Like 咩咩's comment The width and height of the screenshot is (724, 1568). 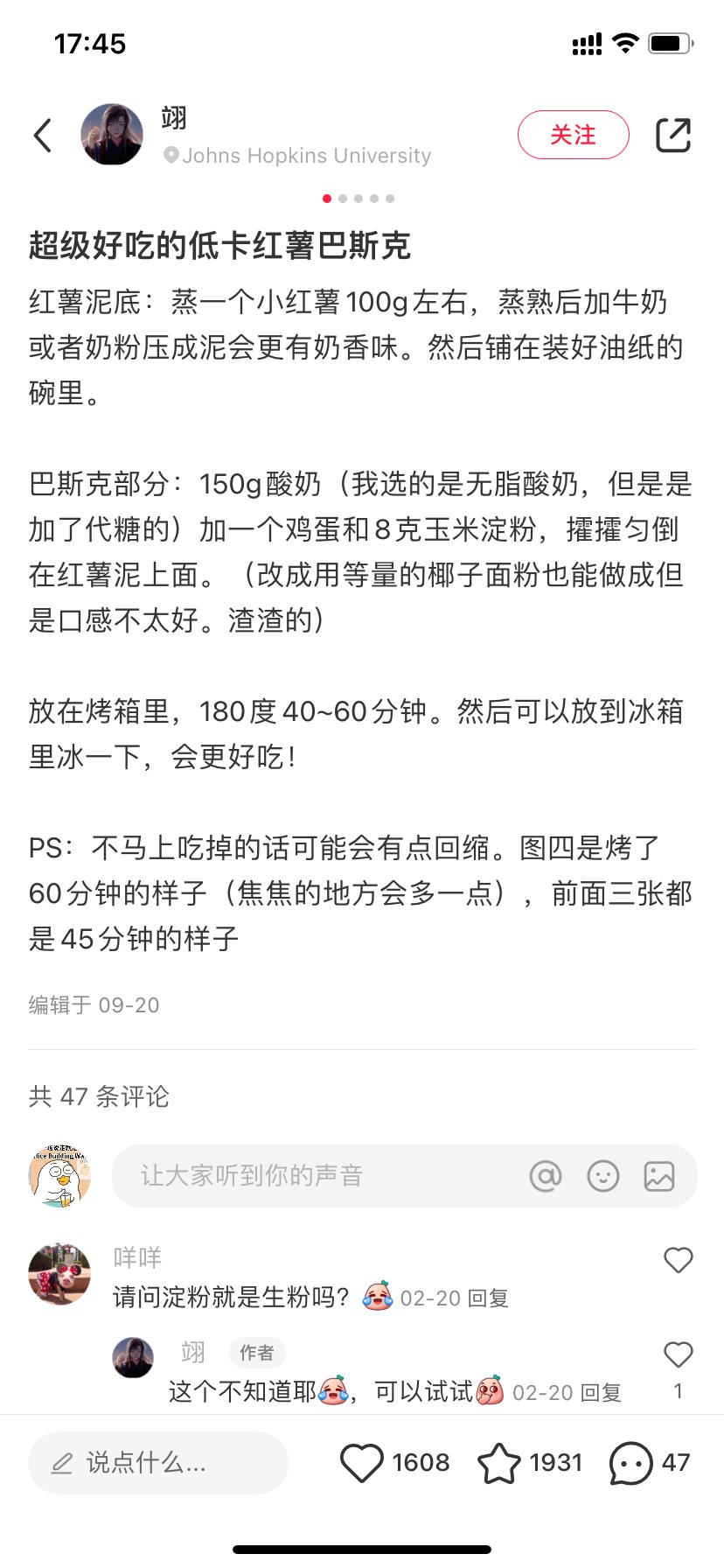click(679, 1260)
